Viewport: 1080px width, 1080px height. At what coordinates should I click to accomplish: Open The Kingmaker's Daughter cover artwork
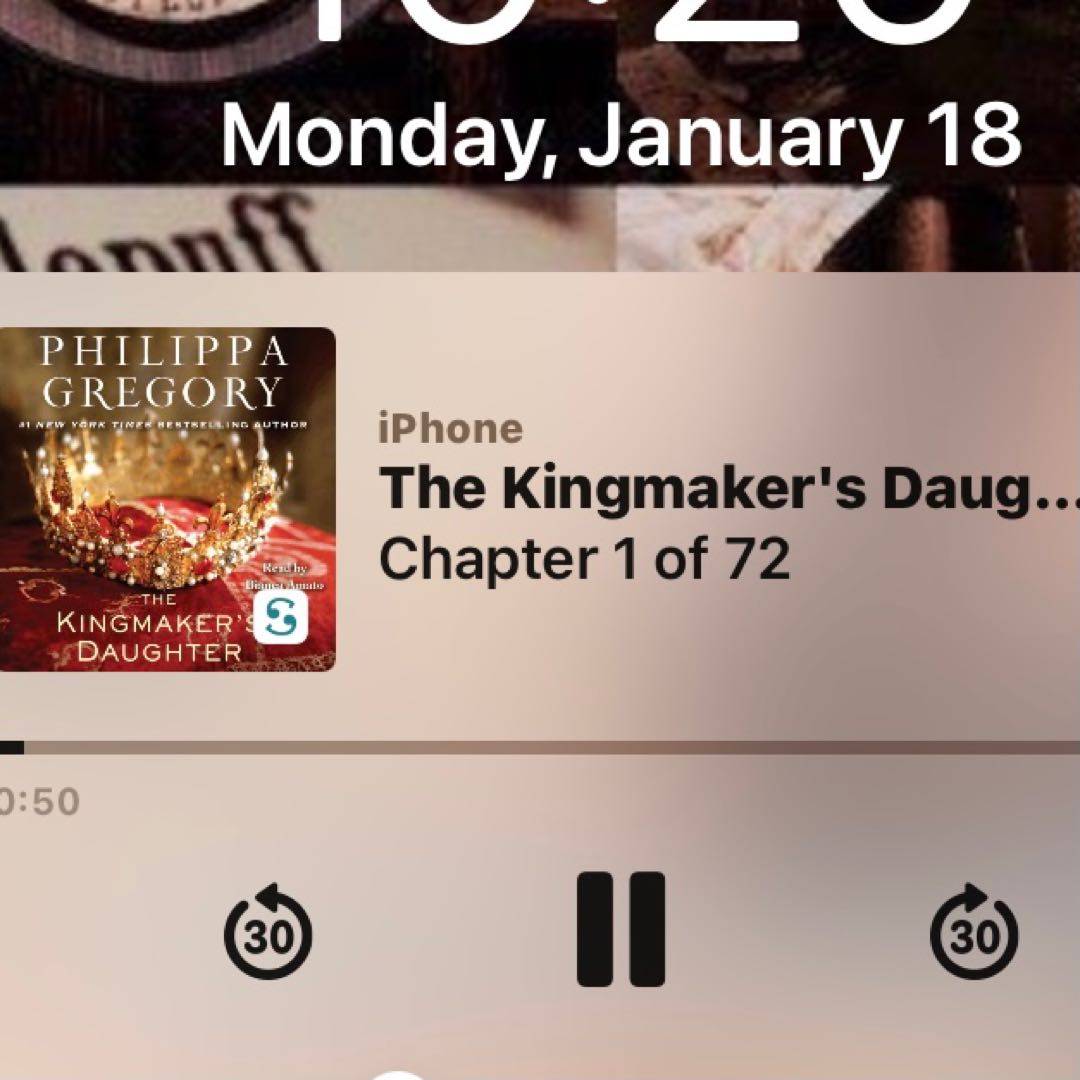click(x=165, y=499)
